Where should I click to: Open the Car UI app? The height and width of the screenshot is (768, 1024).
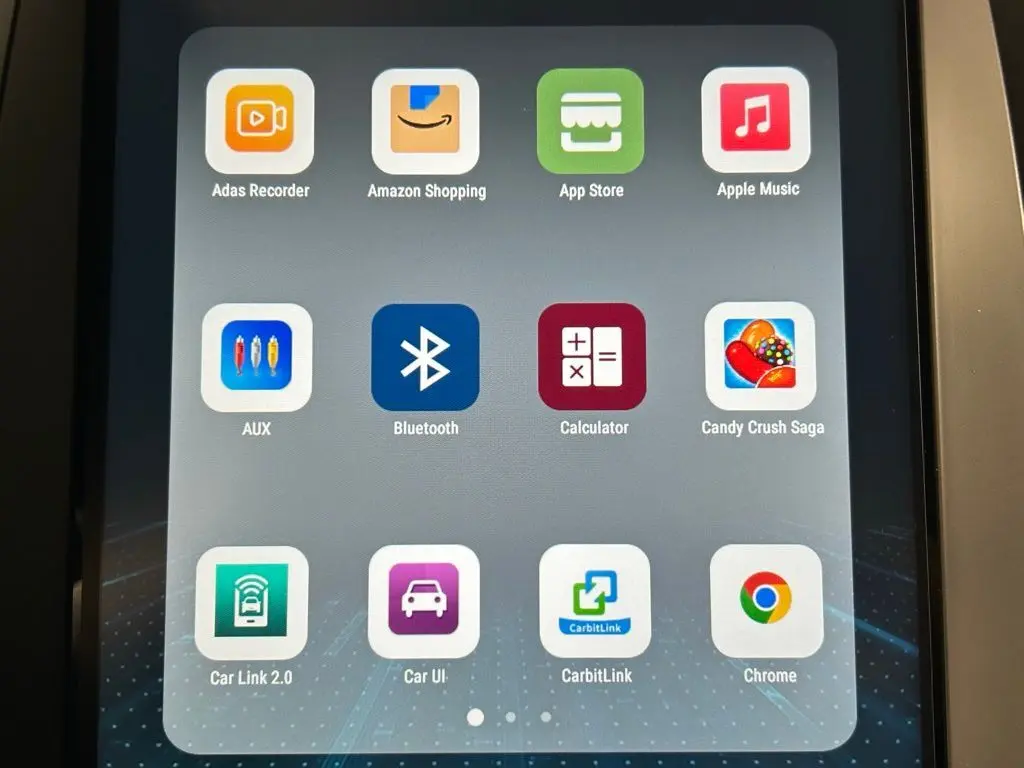point(424,601)
